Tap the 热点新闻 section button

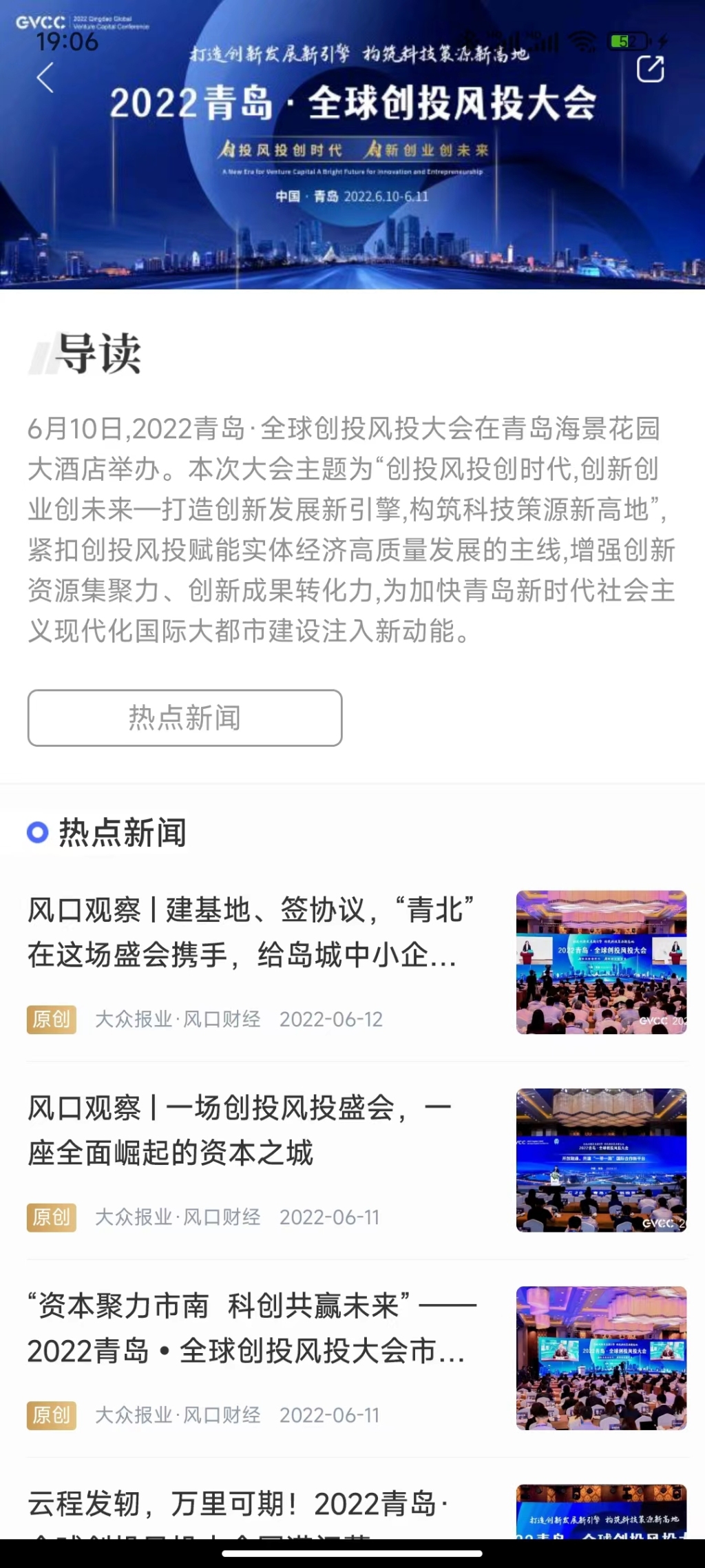pyautogui.click(x=185, y=718)
